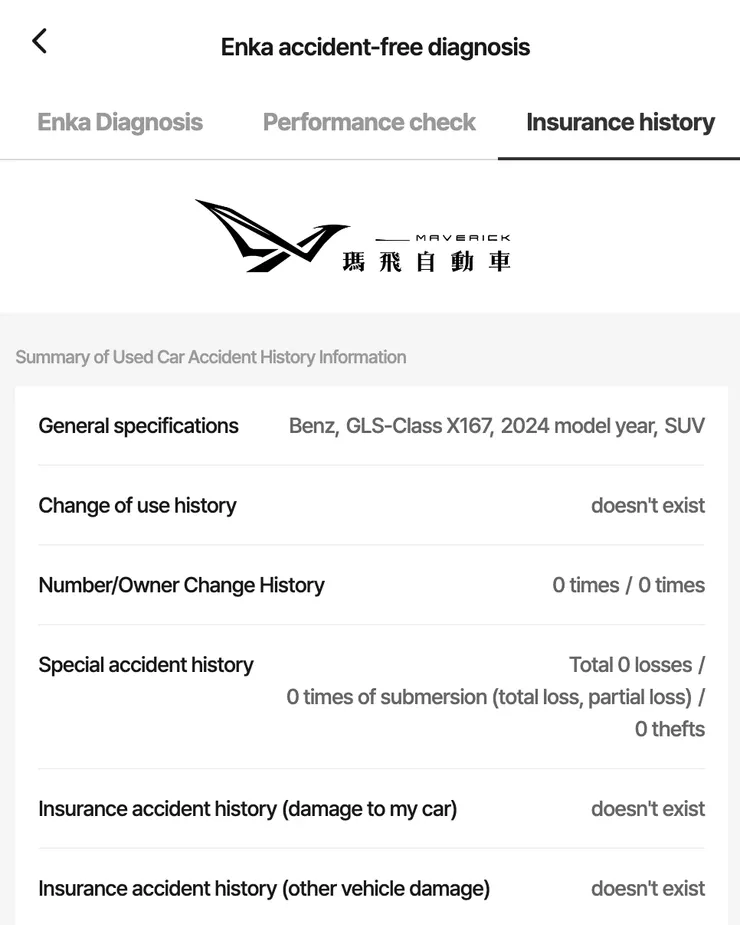Switch to the Enka Diagnosis tab
This screenshot has width=740, height=925.
tap(120, 123)
